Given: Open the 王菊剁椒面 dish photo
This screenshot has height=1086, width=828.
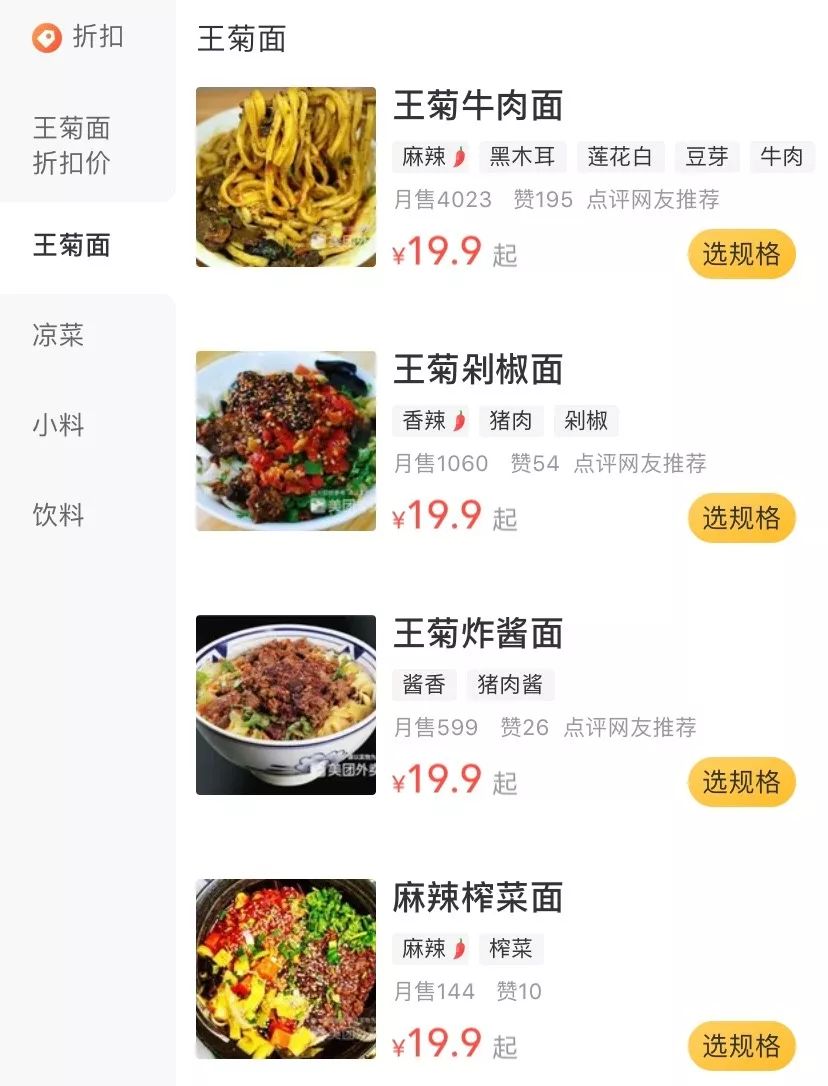Looking at the screenshot, I should click(x=286, y=438).
